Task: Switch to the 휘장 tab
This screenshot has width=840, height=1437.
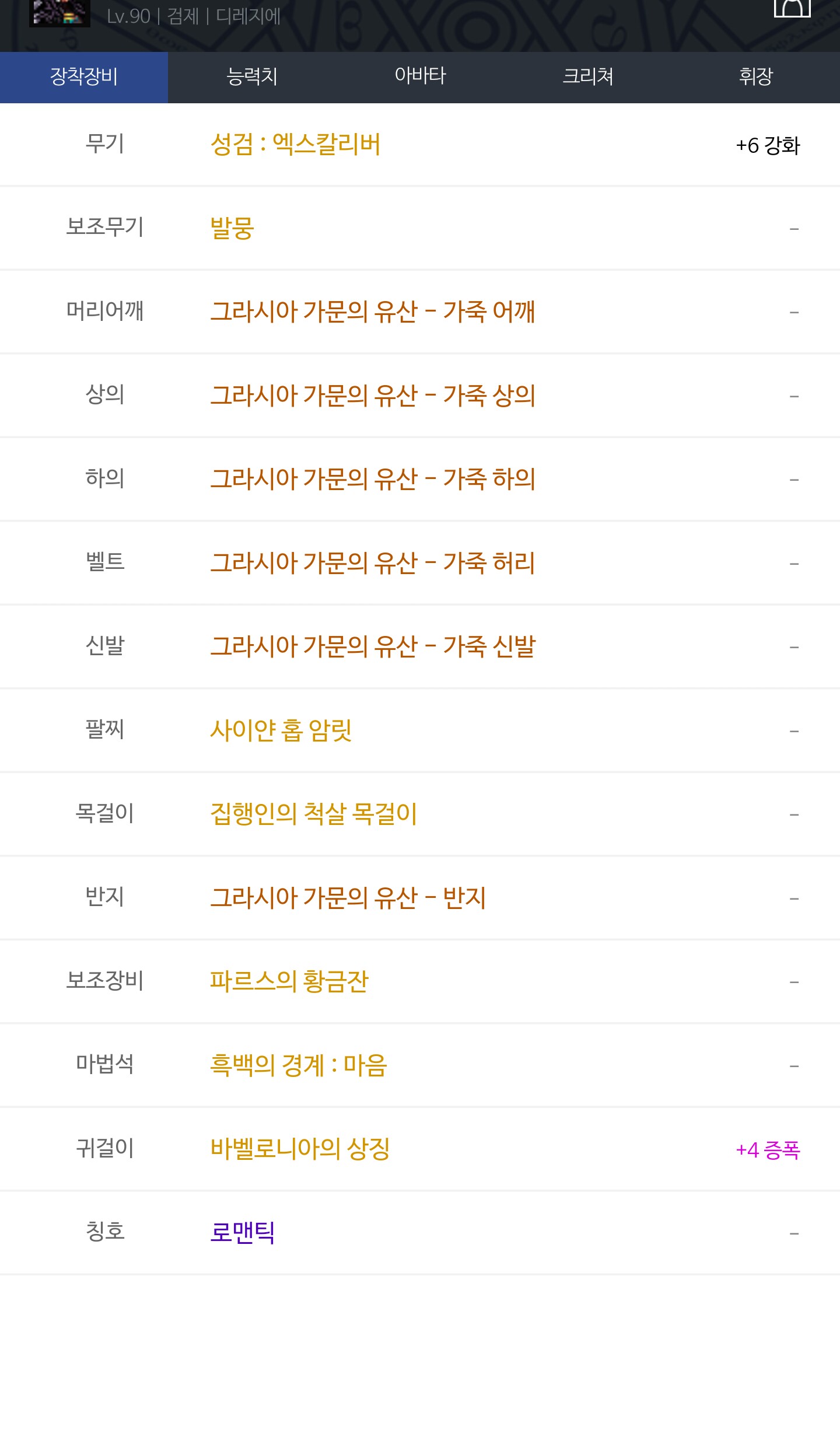Action: point(756,77)
